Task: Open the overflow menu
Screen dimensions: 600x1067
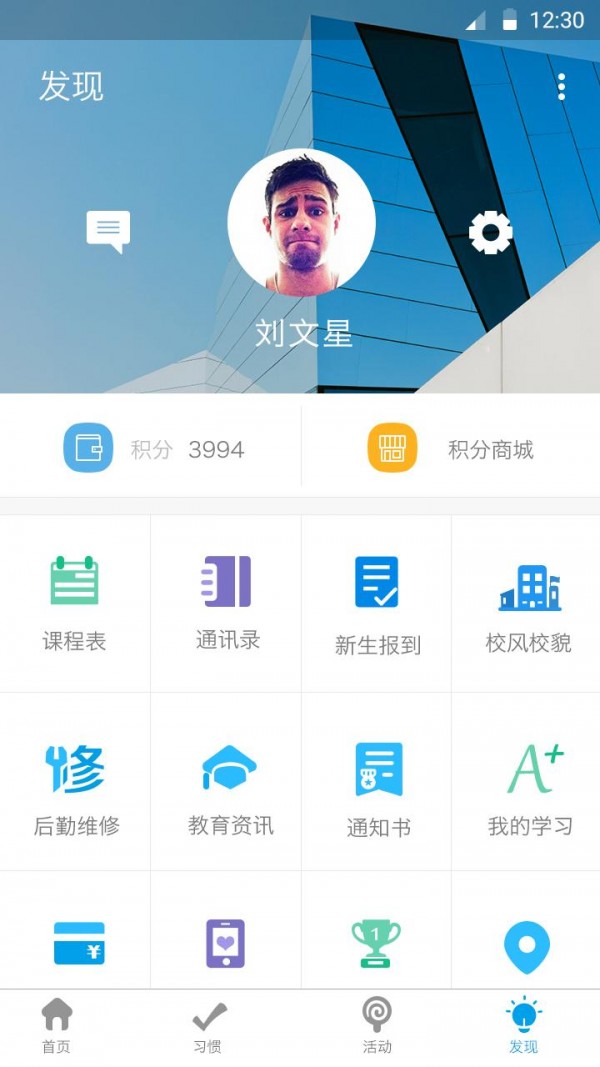Action: [x=561, y=87]
